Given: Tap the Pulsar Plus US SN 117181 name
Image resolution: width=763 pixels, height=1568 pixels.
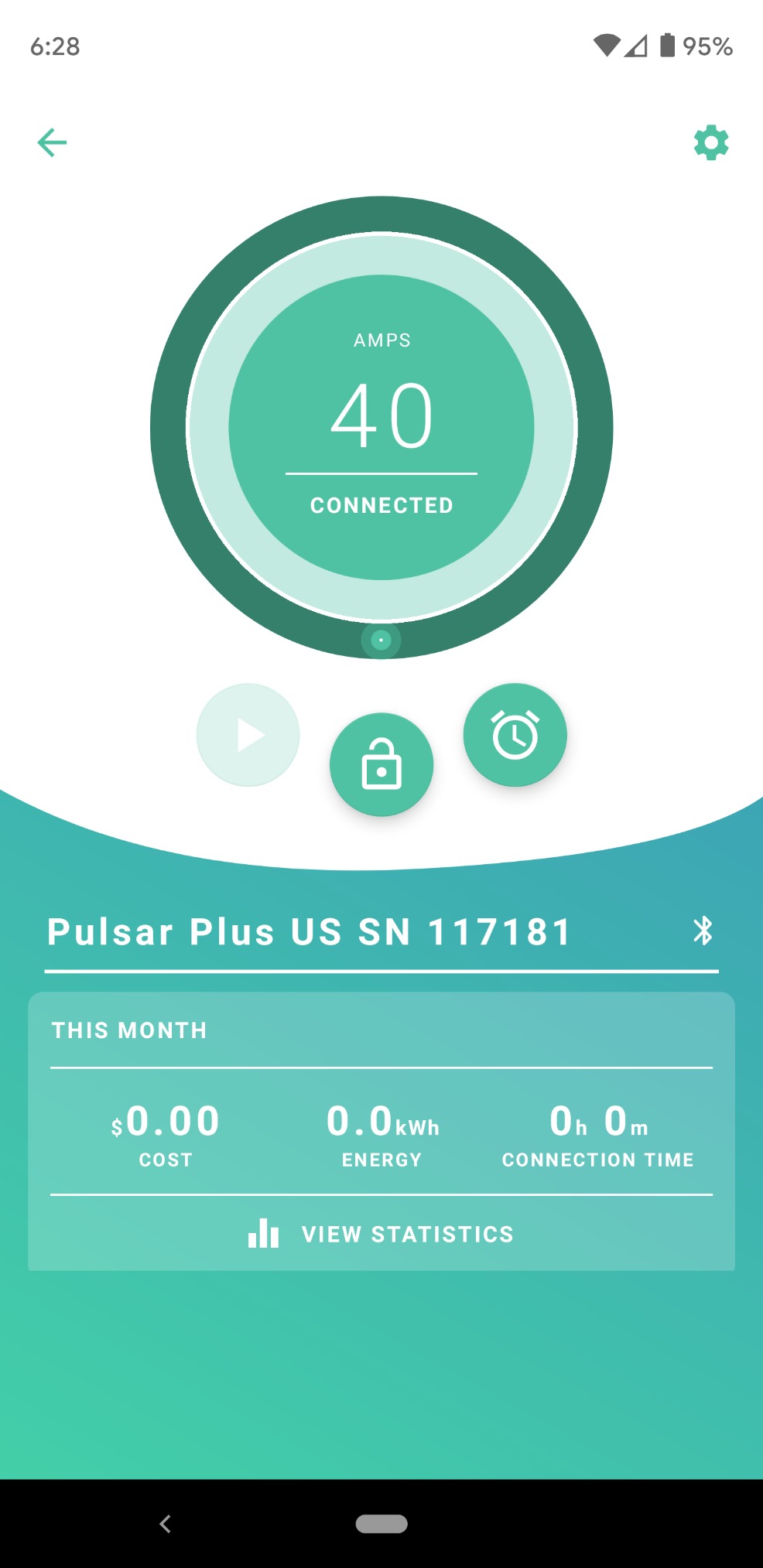Looking at the screenshot, I should [x=308, y=932].
